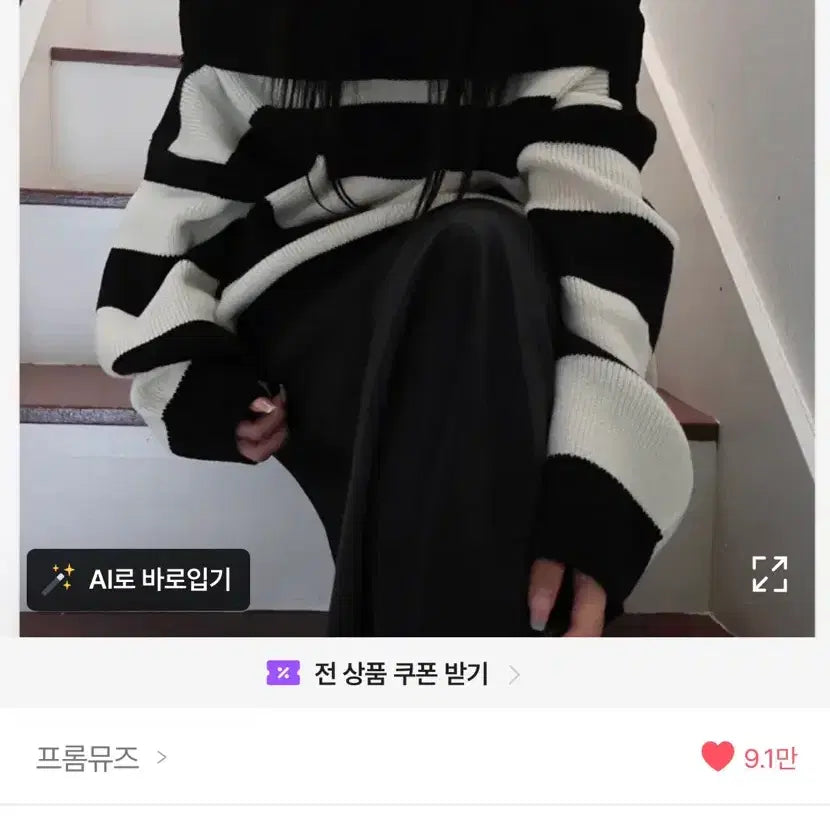This screenshot has width=830, height=830.
Task: Like this product with the heart
Action: pos(718,757)
